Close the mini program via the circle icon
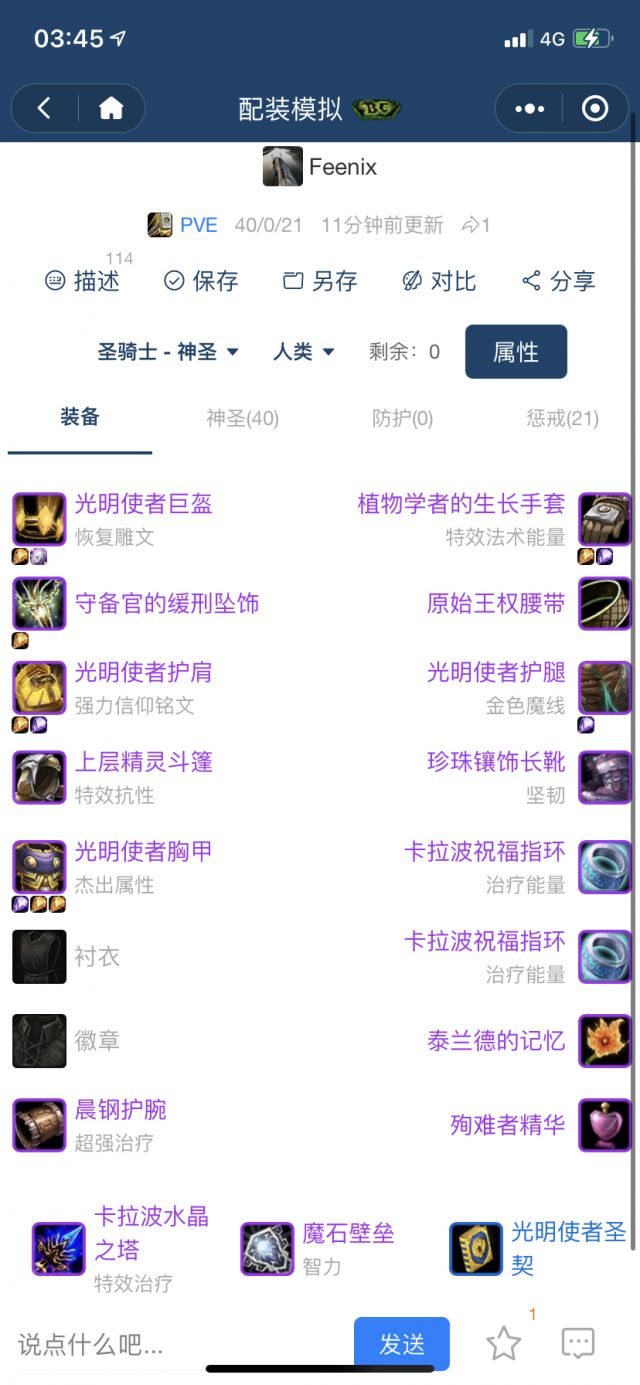This screenshot has height=1385, width=640. pyautogui.click(x=595, y=109)
